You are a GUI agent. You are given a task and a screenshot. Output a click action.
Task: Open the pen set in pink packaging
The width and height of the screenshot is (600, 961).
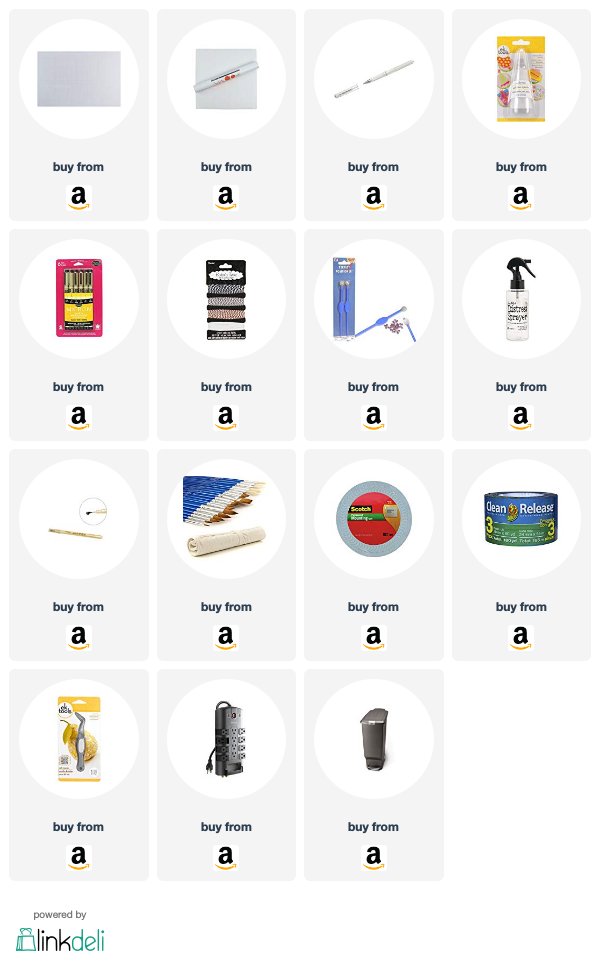pos(78,335)
